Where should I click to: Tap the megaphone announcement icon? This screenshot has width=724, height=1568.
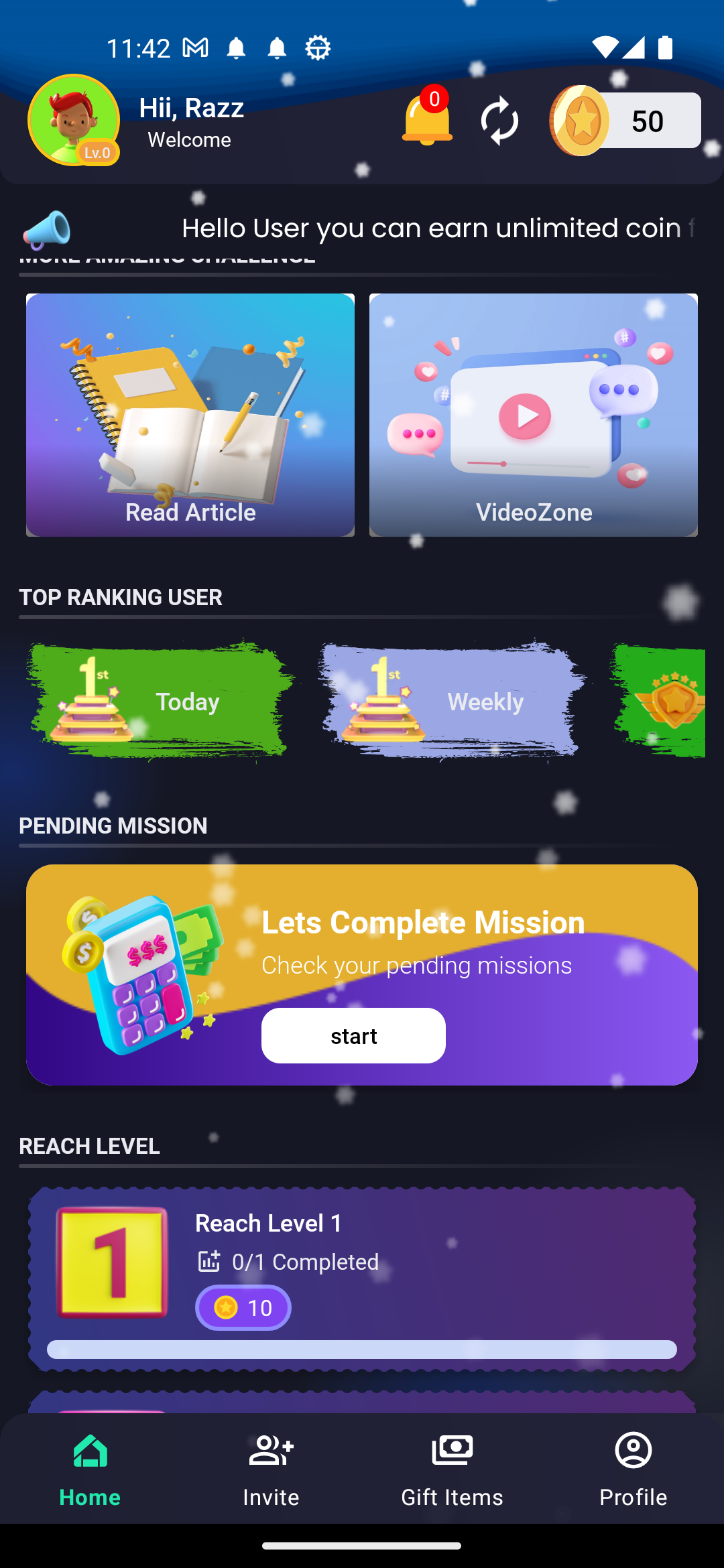tap(50, 228)
